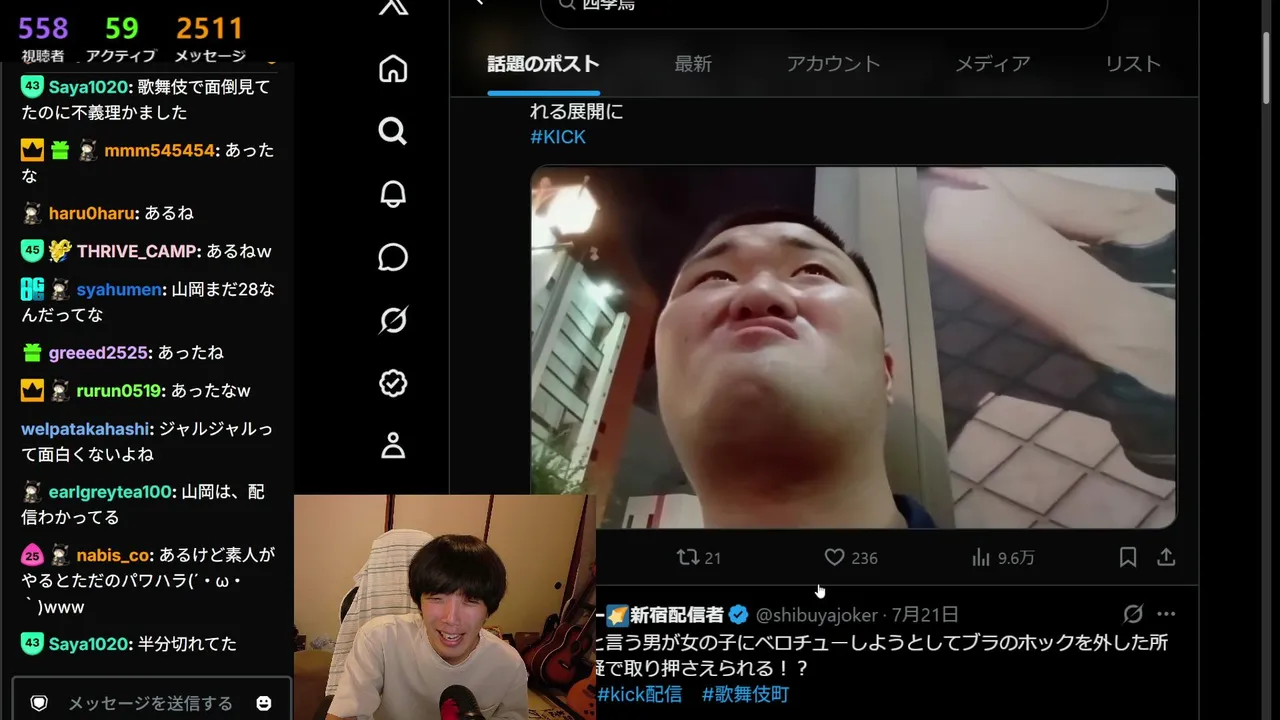Share the post with the video
The image size is (1280, 720).
point(1166,558)
